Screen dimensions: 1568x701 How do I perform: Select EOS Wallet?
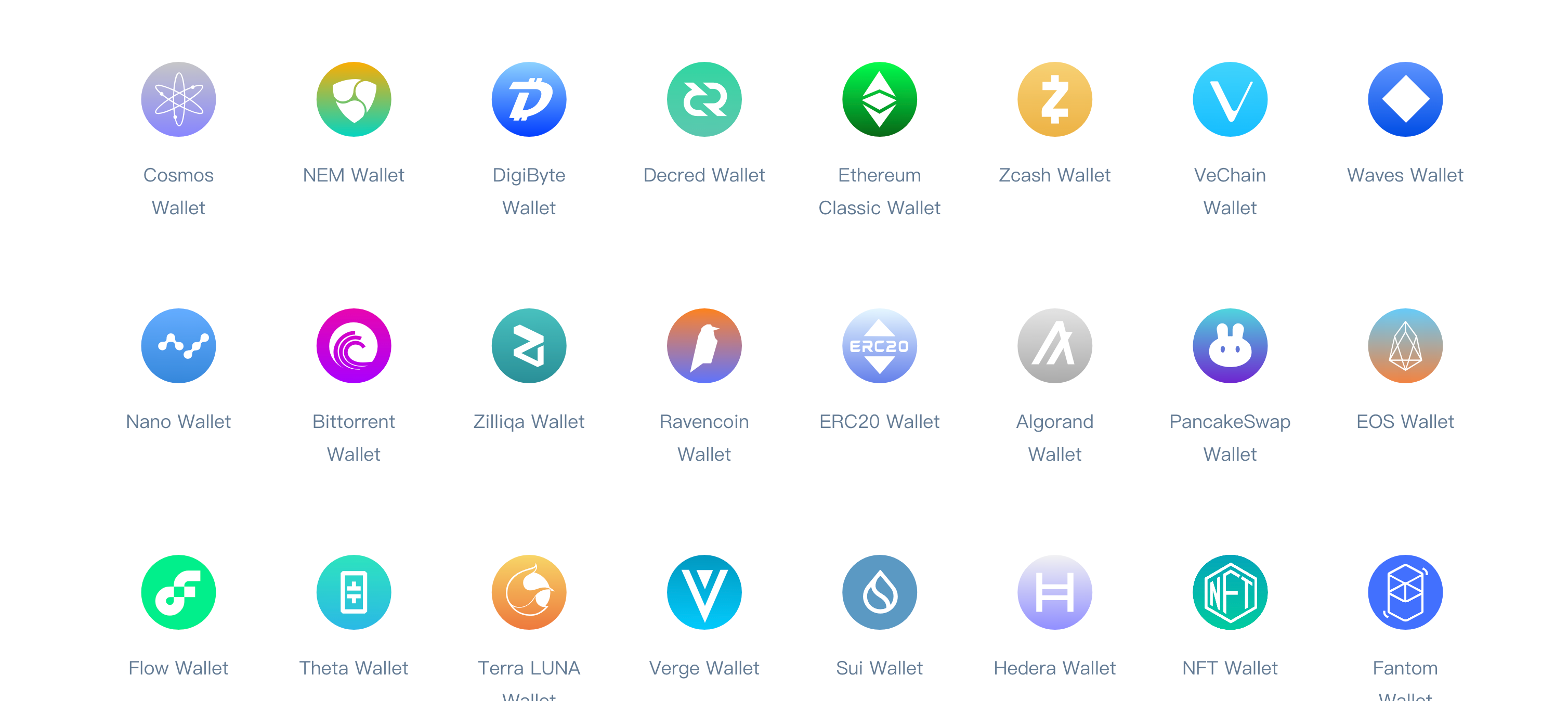[1405, 346]
